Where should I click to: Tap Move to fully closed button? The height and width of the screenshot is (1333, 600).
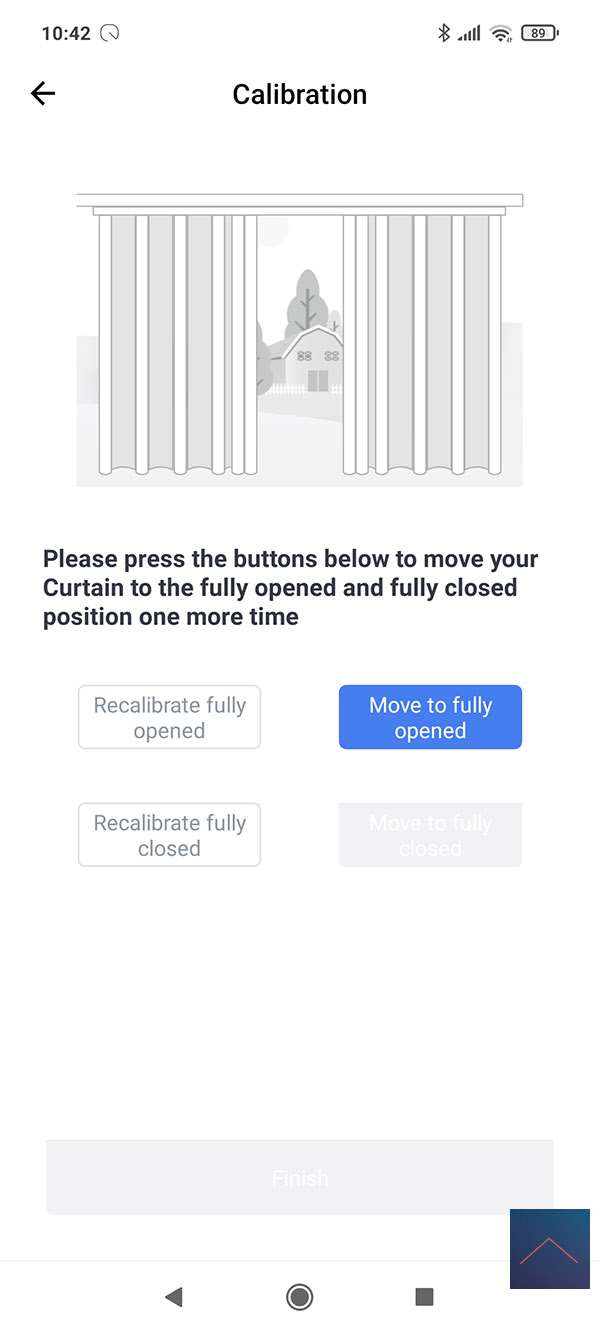click(430, 835)
